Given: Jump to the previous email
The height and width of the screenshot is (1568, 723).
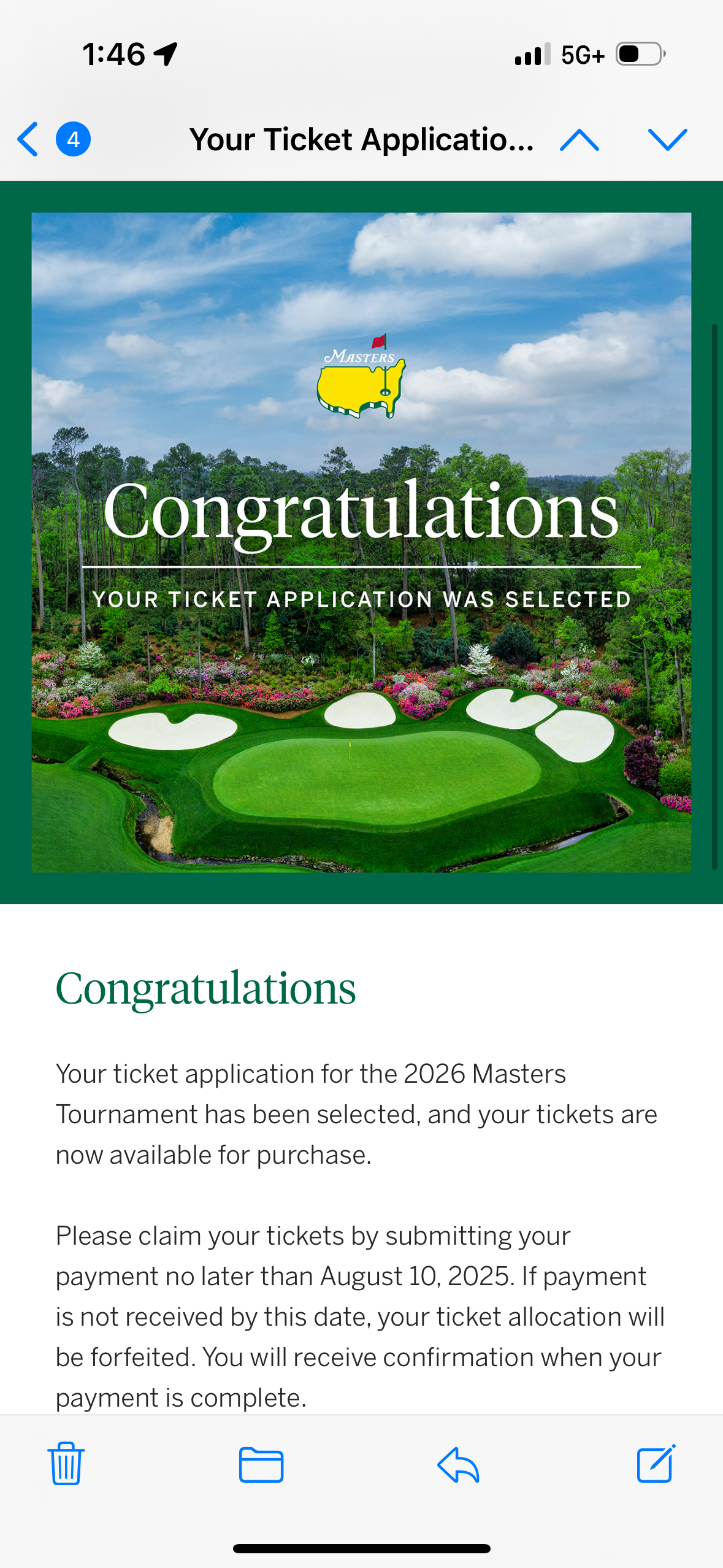Looking at the screenshot, I should 579,140.
